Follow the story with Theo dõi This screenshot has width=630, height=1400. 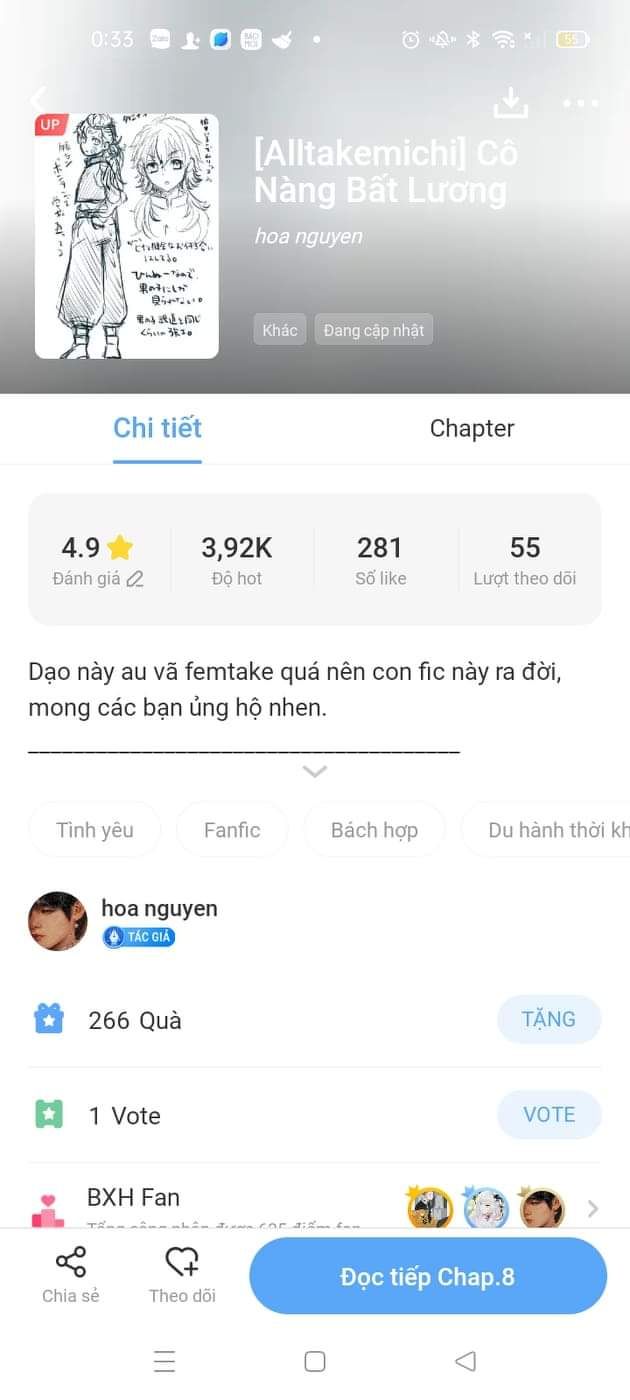click(x=182, y=1275)
